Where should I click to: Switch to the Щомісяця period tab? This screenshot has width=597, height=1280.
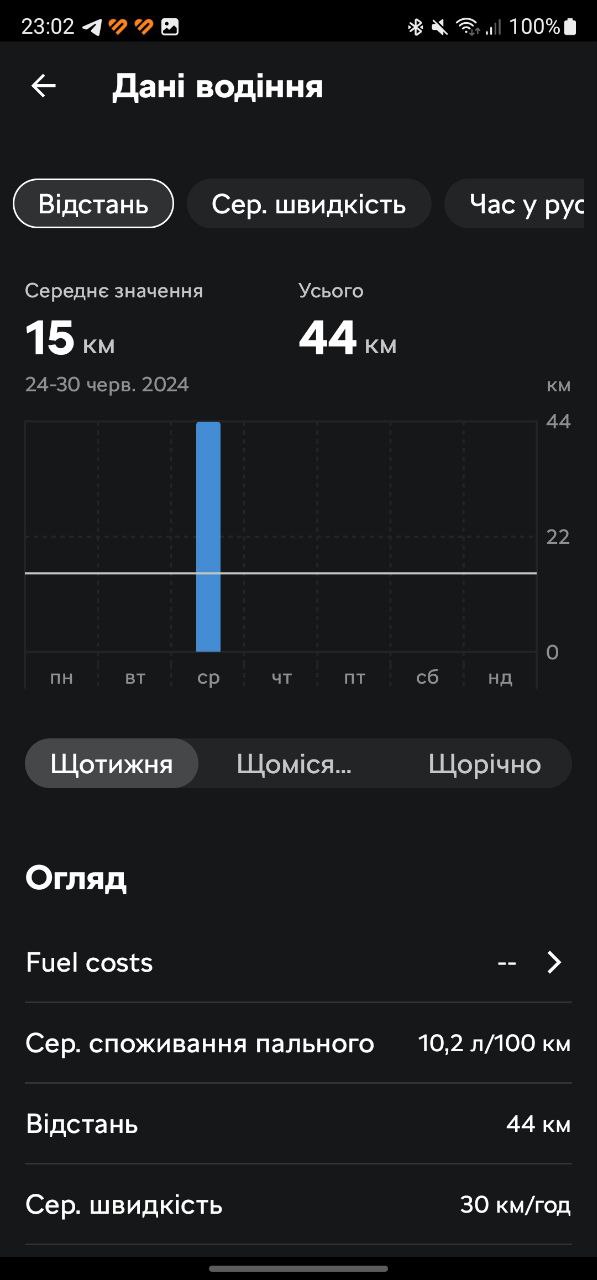point(294,764)
